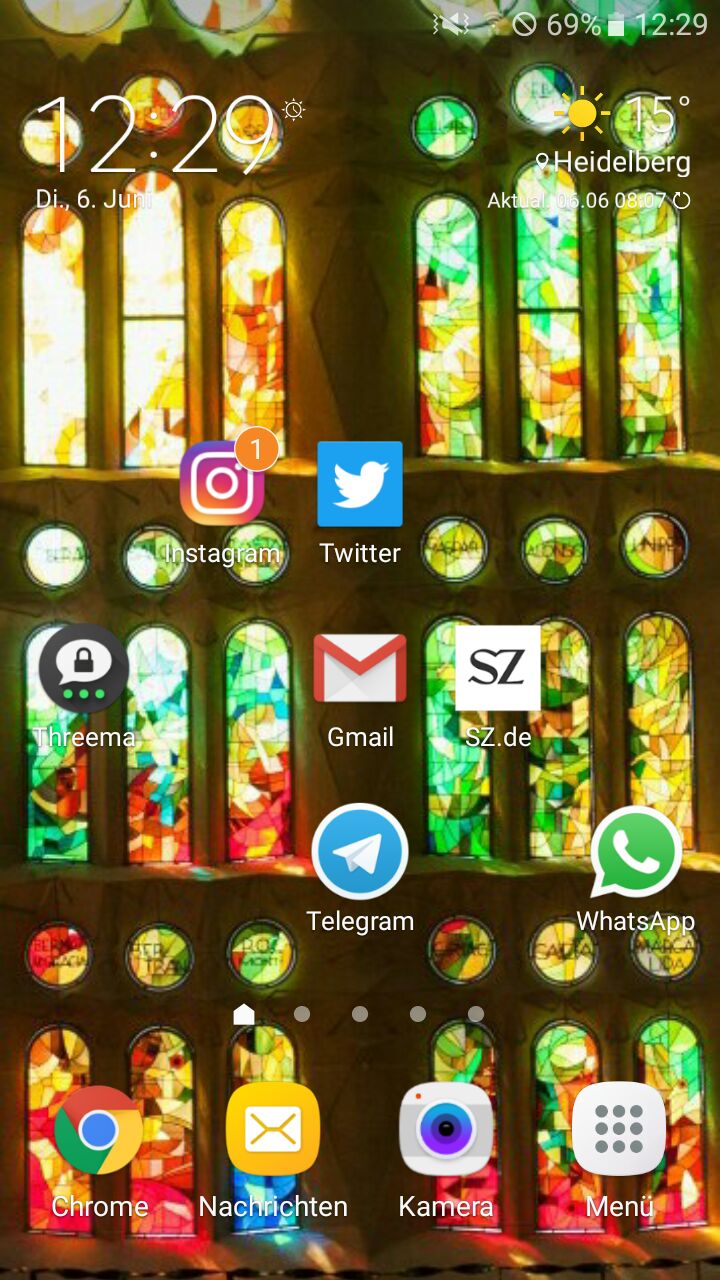Launch the Kamera app

[446, 1130]
